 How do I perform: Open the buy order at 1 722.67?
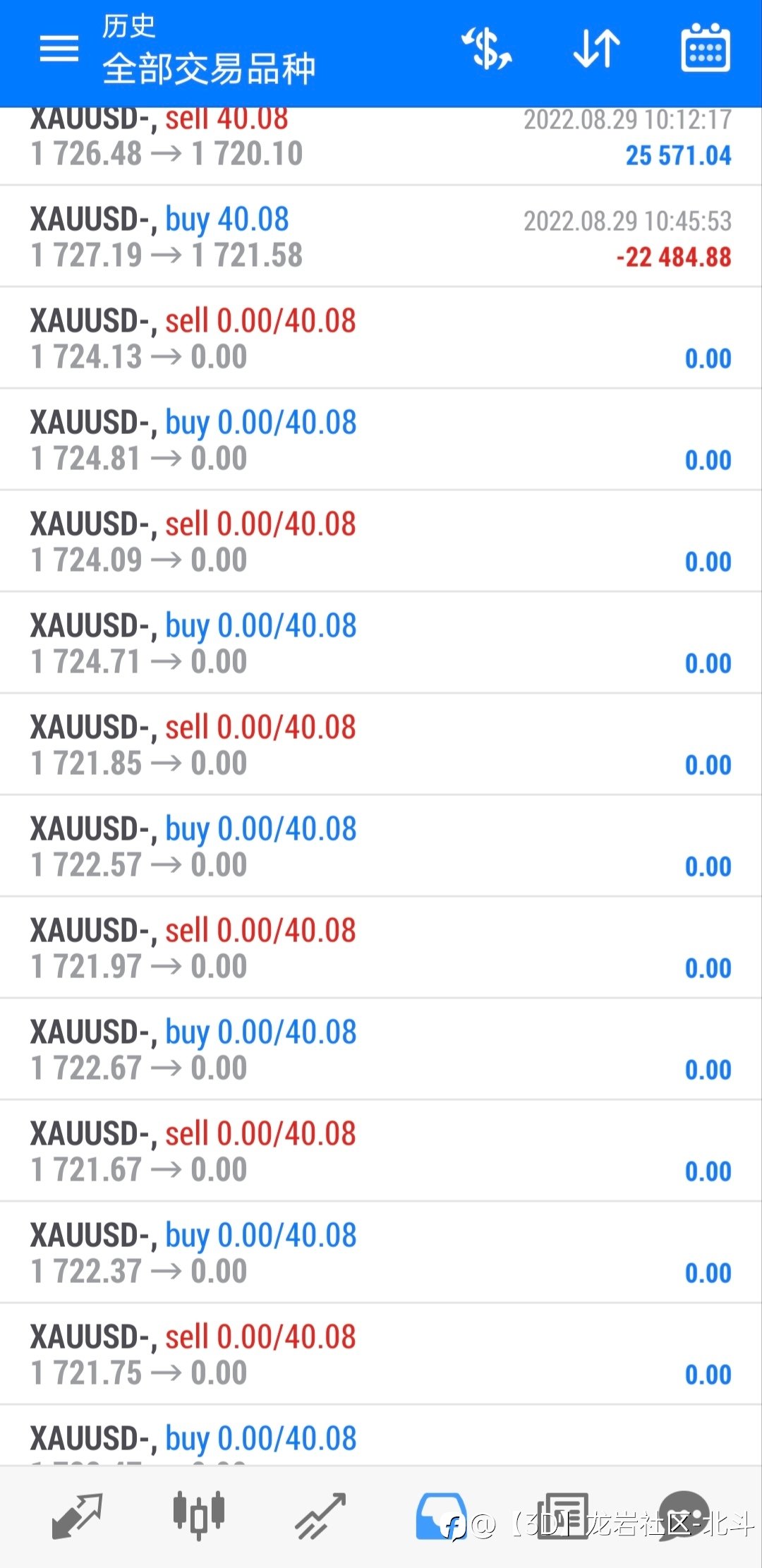[x=381, y=1049]
